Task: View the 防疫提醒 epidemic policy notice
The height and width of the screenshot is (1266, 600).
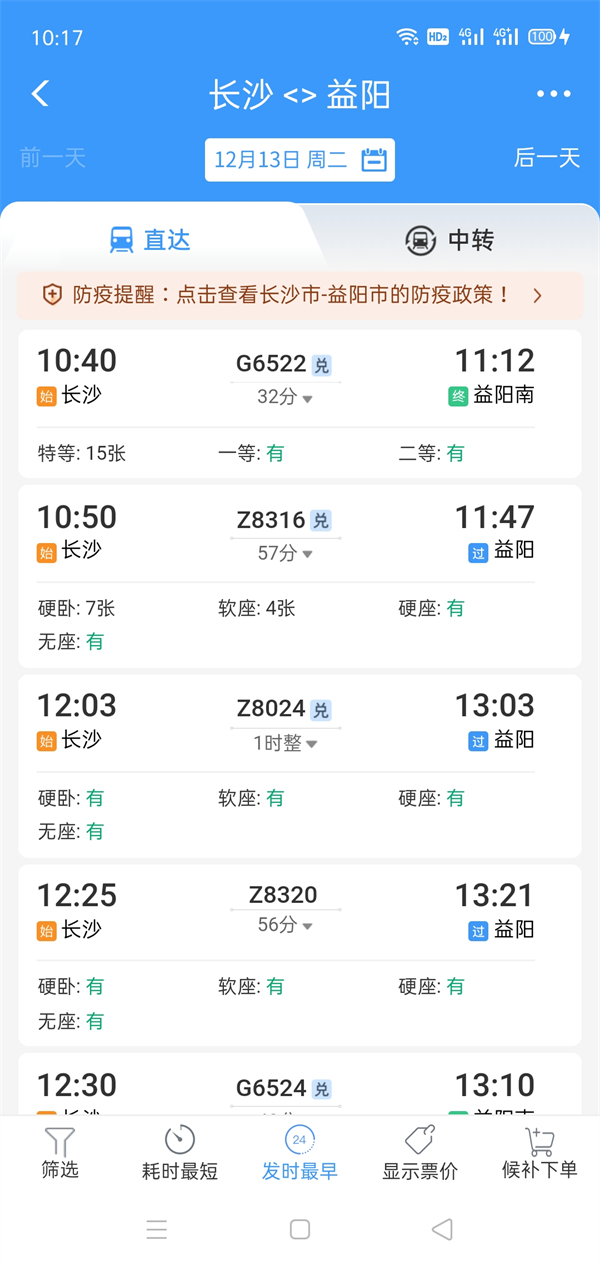Action: (x=299, y=295)
